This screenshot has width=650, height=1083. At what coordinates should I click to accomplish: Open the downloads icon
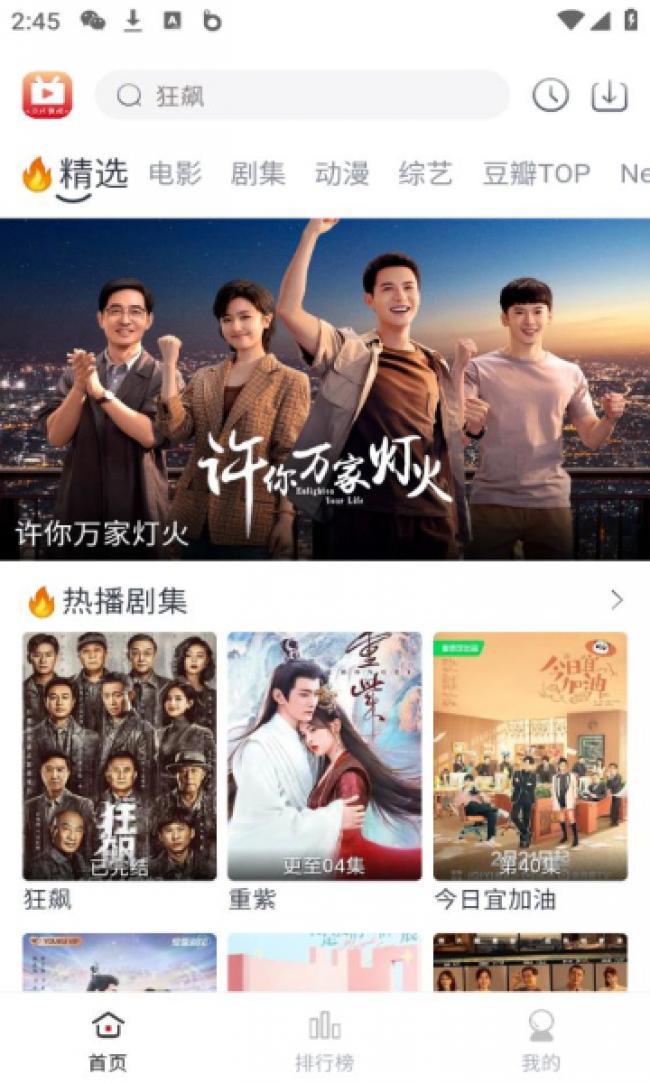609,96
